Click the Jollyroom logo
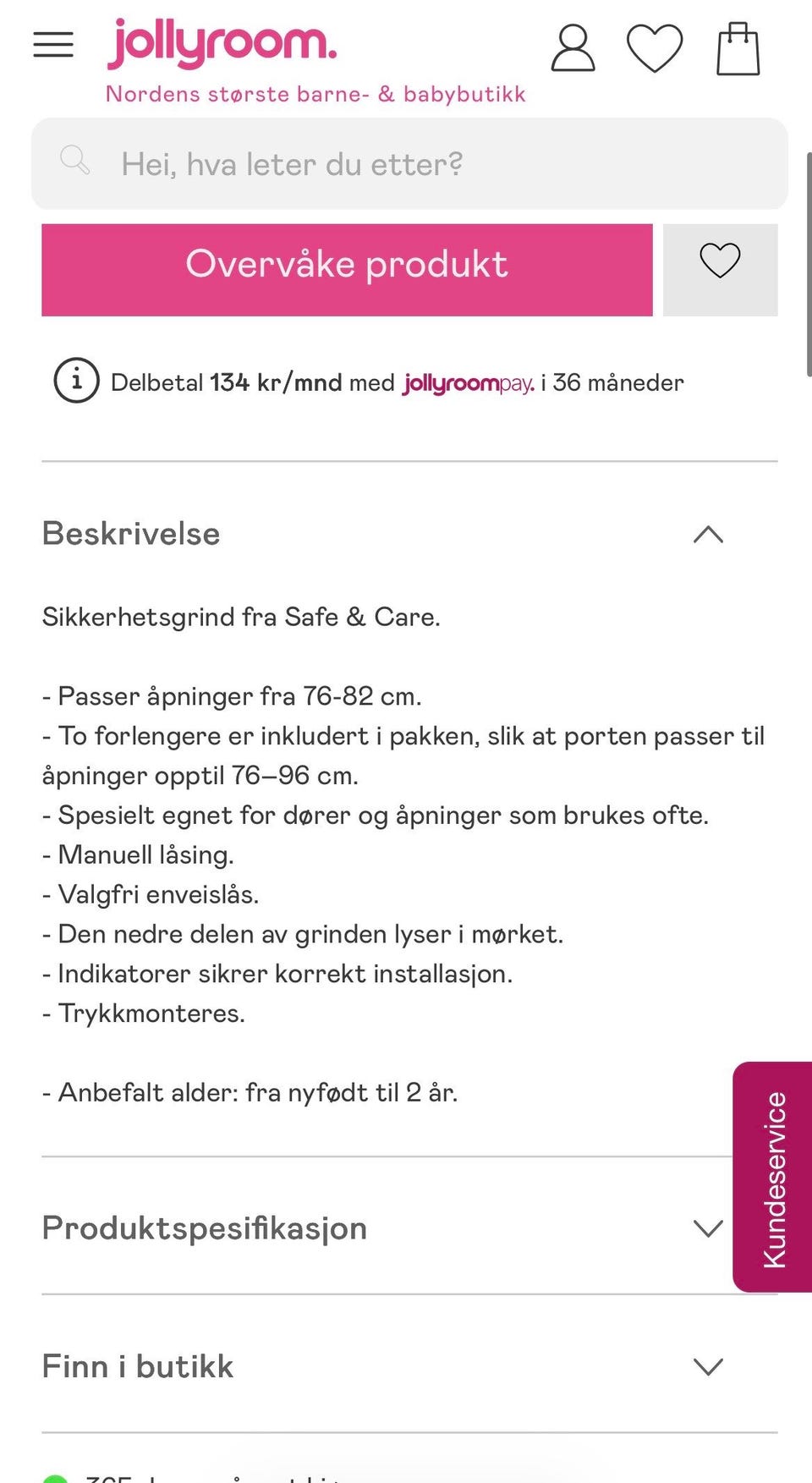Image resolution: width=812 pixels, height=1483 pixels. click(222, 46)
